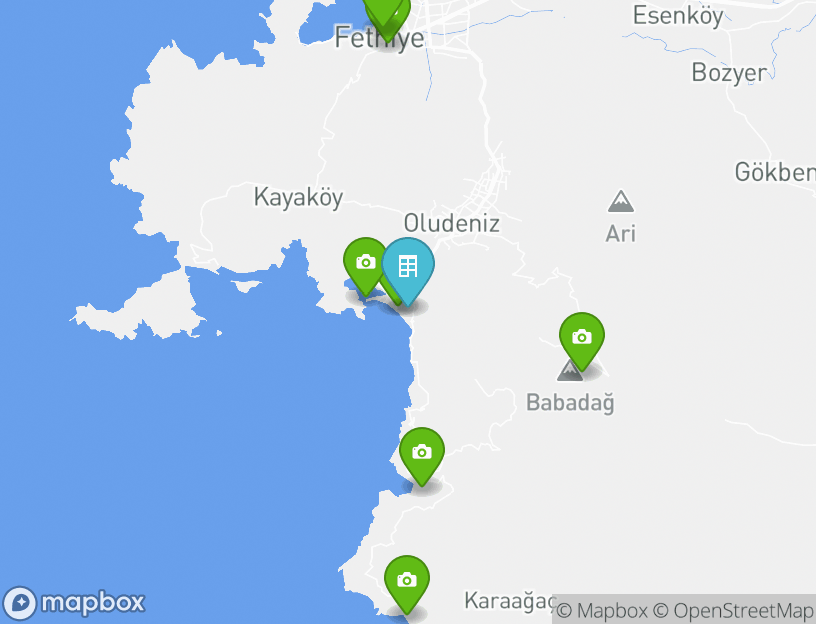The image size is (816, 624).
Task: Open the camera pin near Karaağaç
Action: [407, 581]
